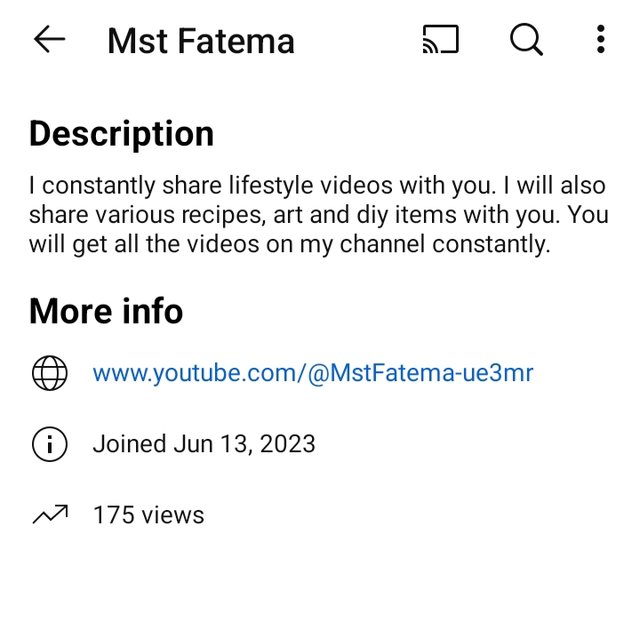640x621 pixels.
Task: Open the three-dot overflow menu
Action: coord(600,40)
